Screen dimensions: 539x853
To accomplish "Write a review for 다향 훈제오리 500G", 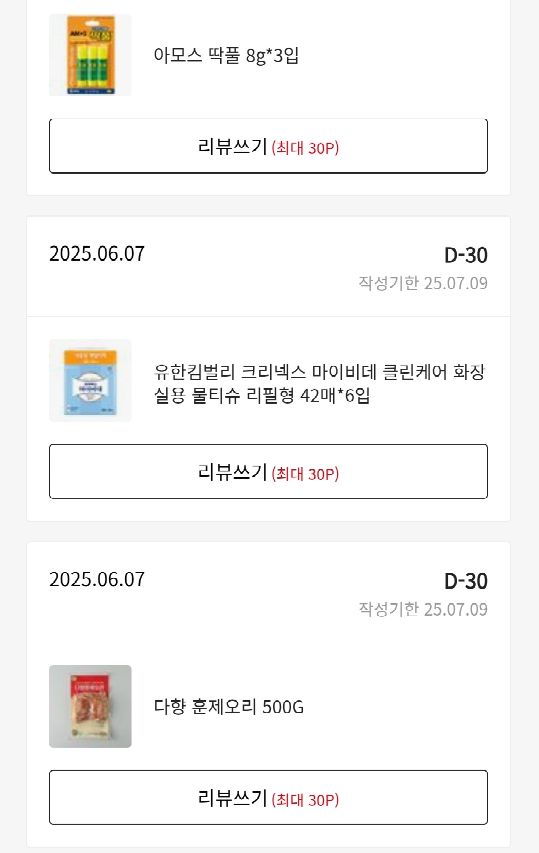I will 268,798.
